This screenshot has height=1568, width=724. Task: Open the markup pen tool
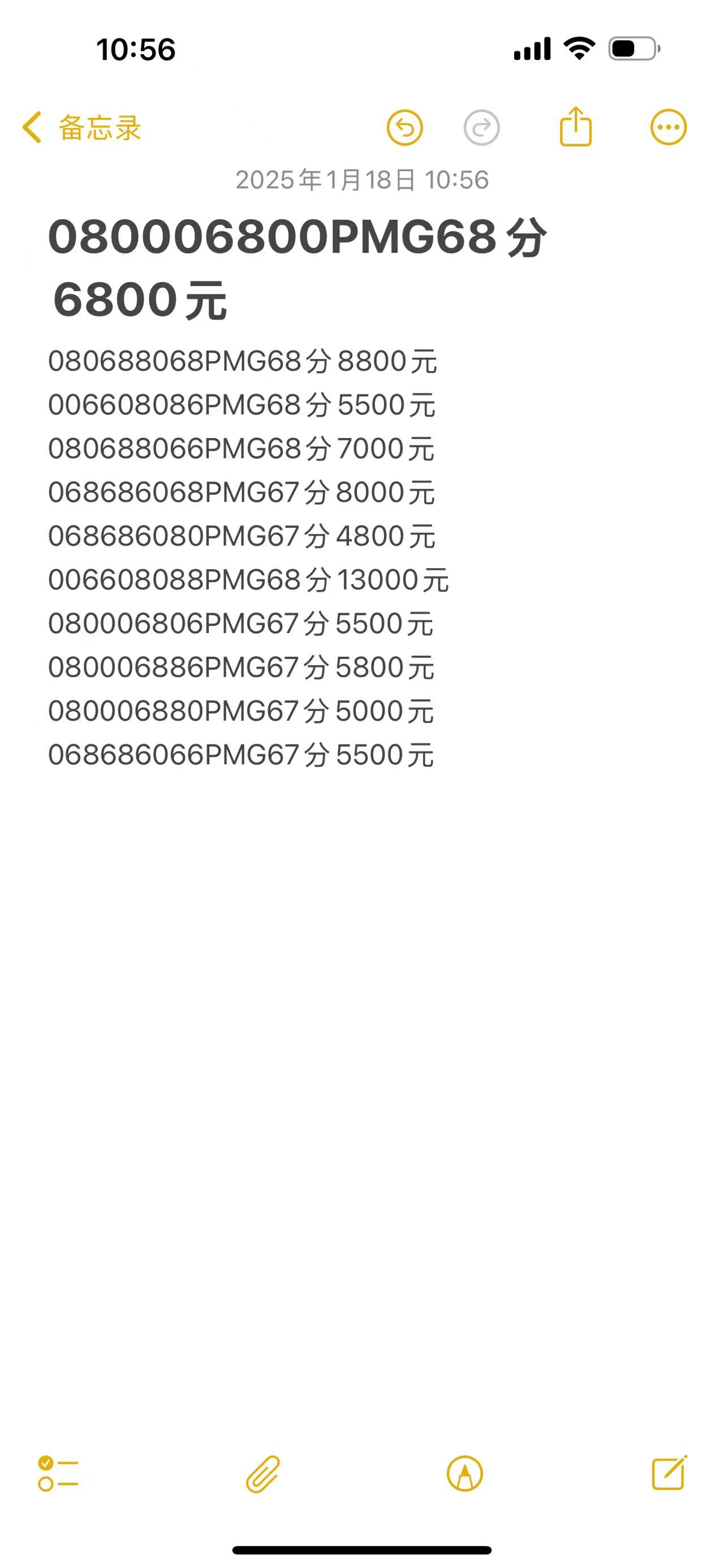(x=464, y=1474)
